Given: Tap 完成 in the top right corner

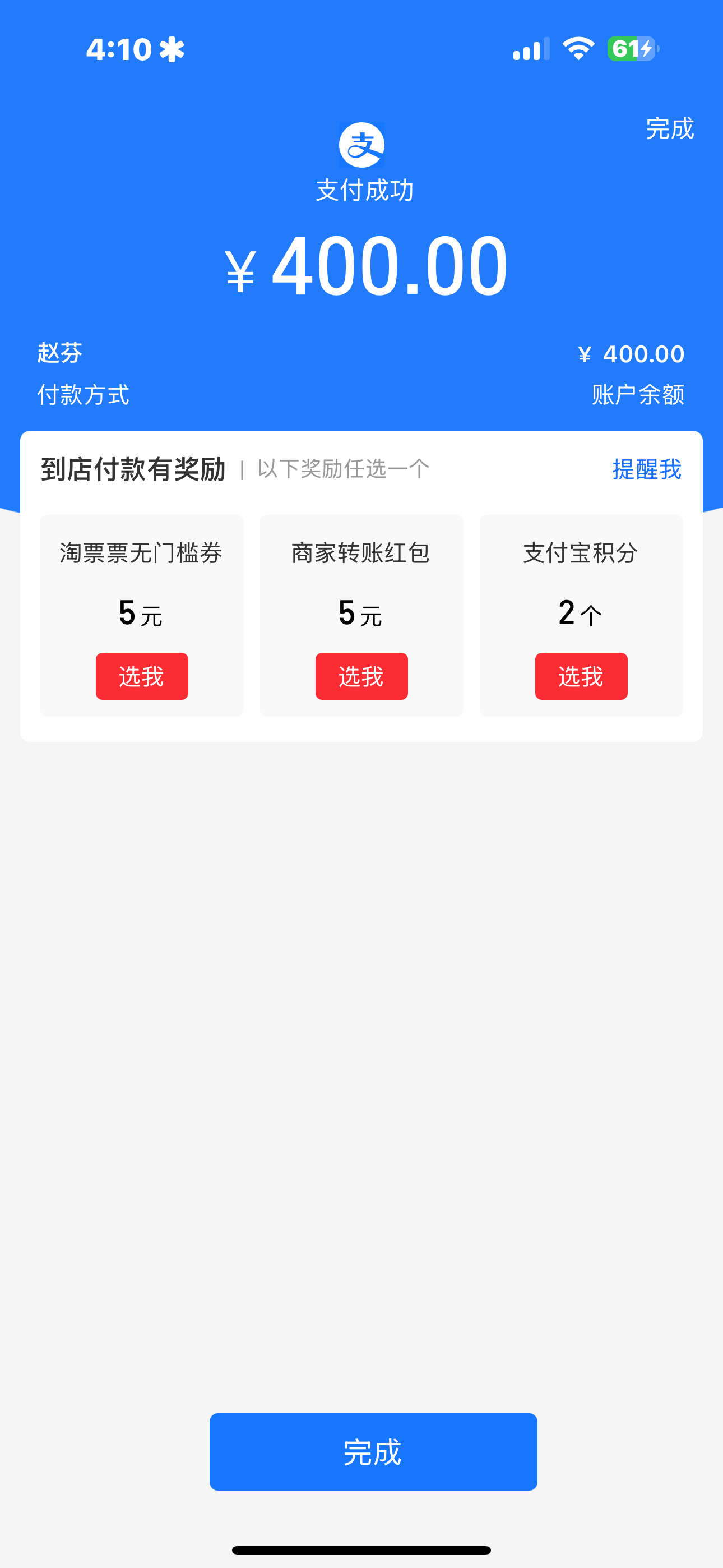Looking at the screenshot, I should (x=669, y=129).
